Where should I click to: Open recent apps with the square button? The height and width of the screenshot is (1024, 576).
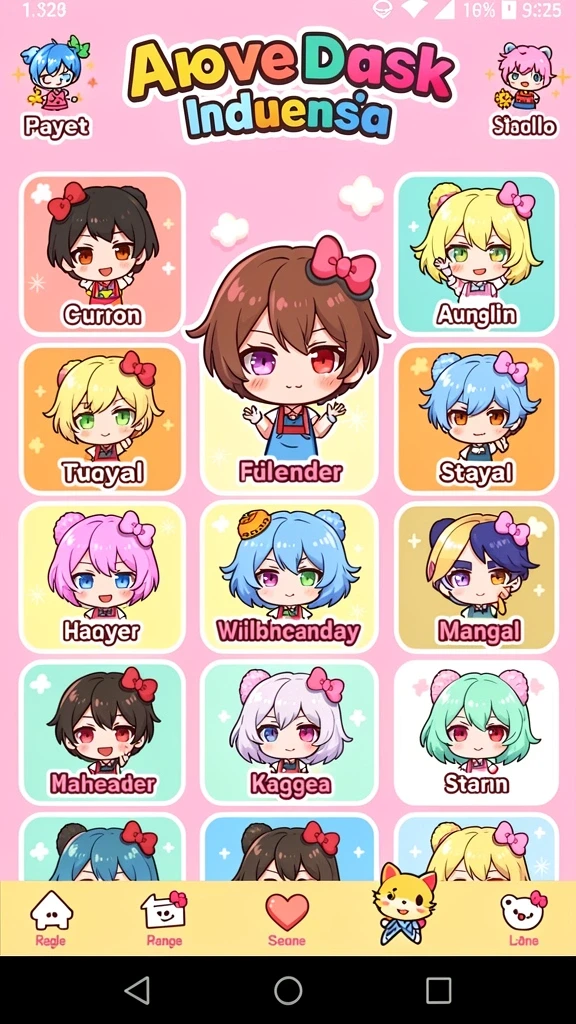click(439, 990)
